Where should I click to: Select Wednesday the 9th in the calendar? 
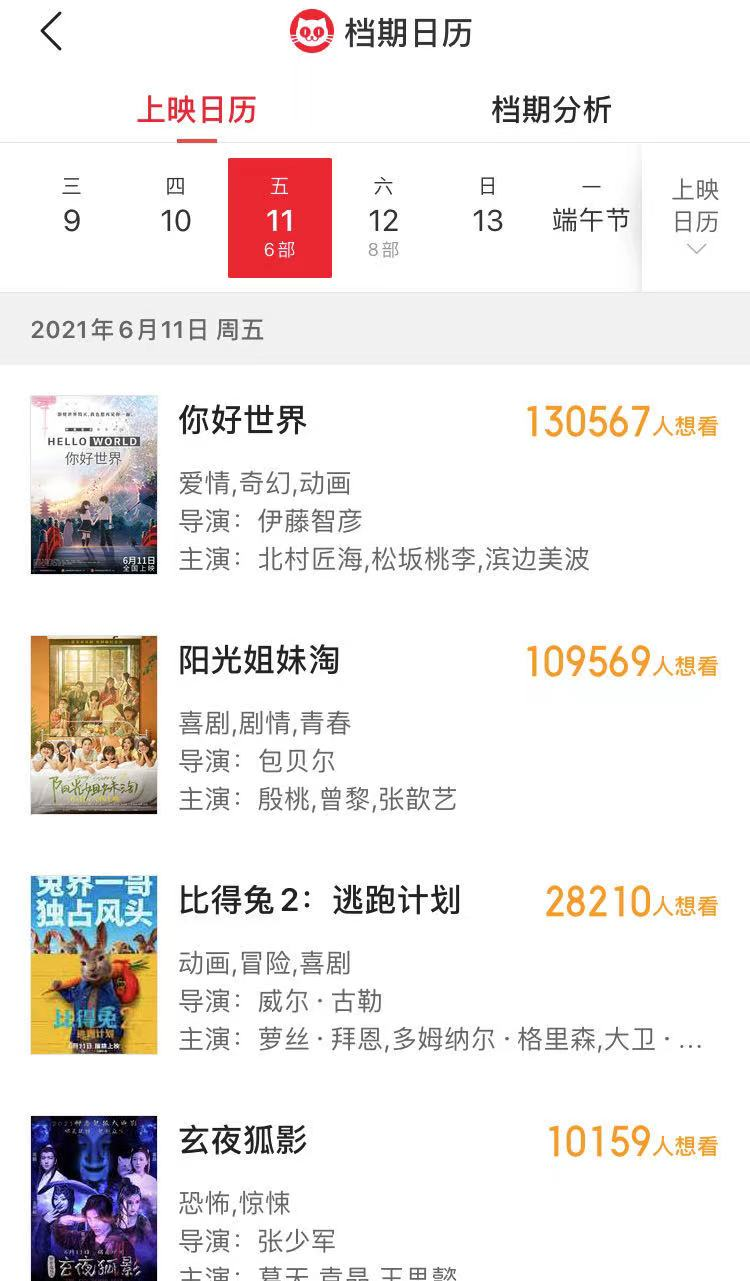(72, 208)
